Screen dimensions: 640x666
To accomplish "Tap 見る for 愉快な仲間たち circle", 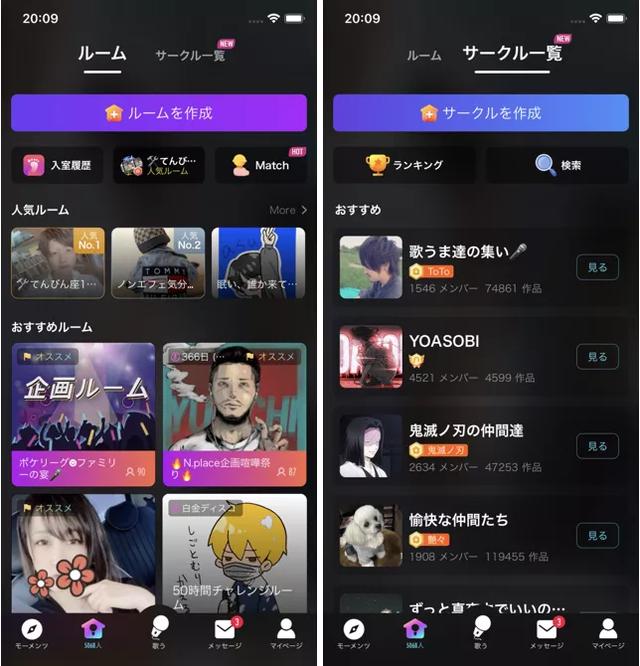I will [597, 536].
